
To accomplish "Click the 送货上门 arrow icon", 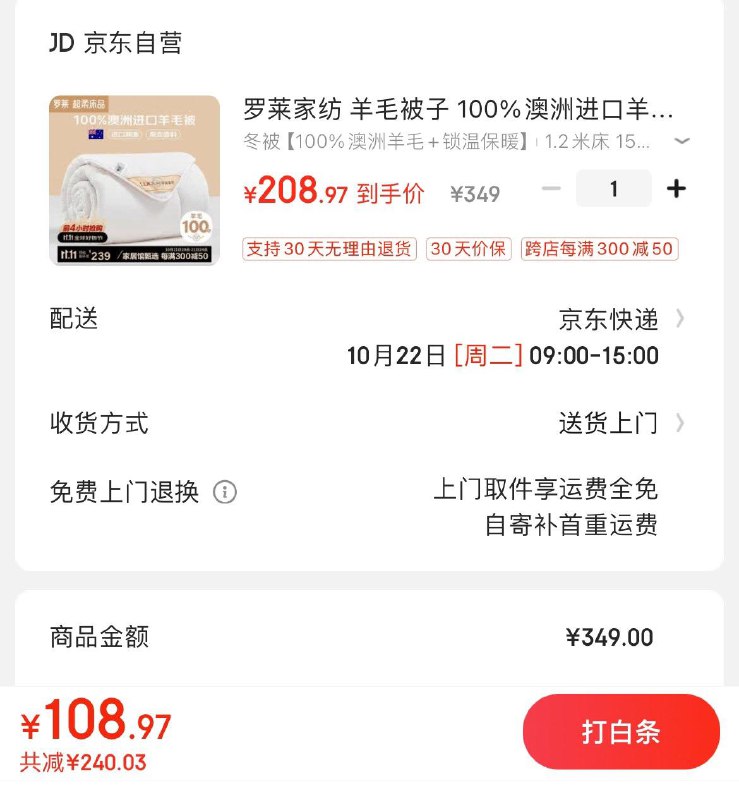I will 683,423.
